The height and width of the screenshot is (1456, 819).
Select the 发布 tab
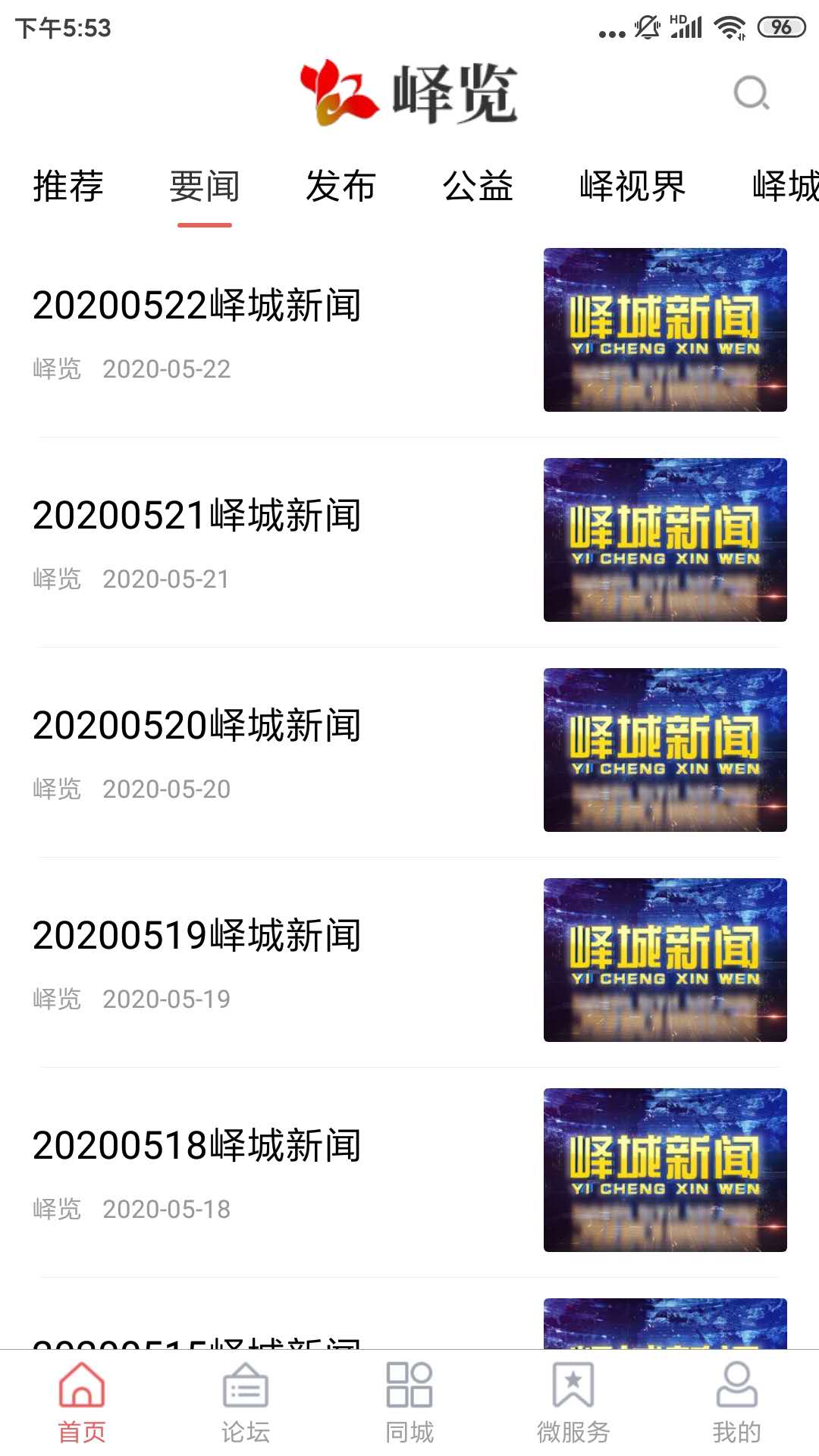pos(341,187)
